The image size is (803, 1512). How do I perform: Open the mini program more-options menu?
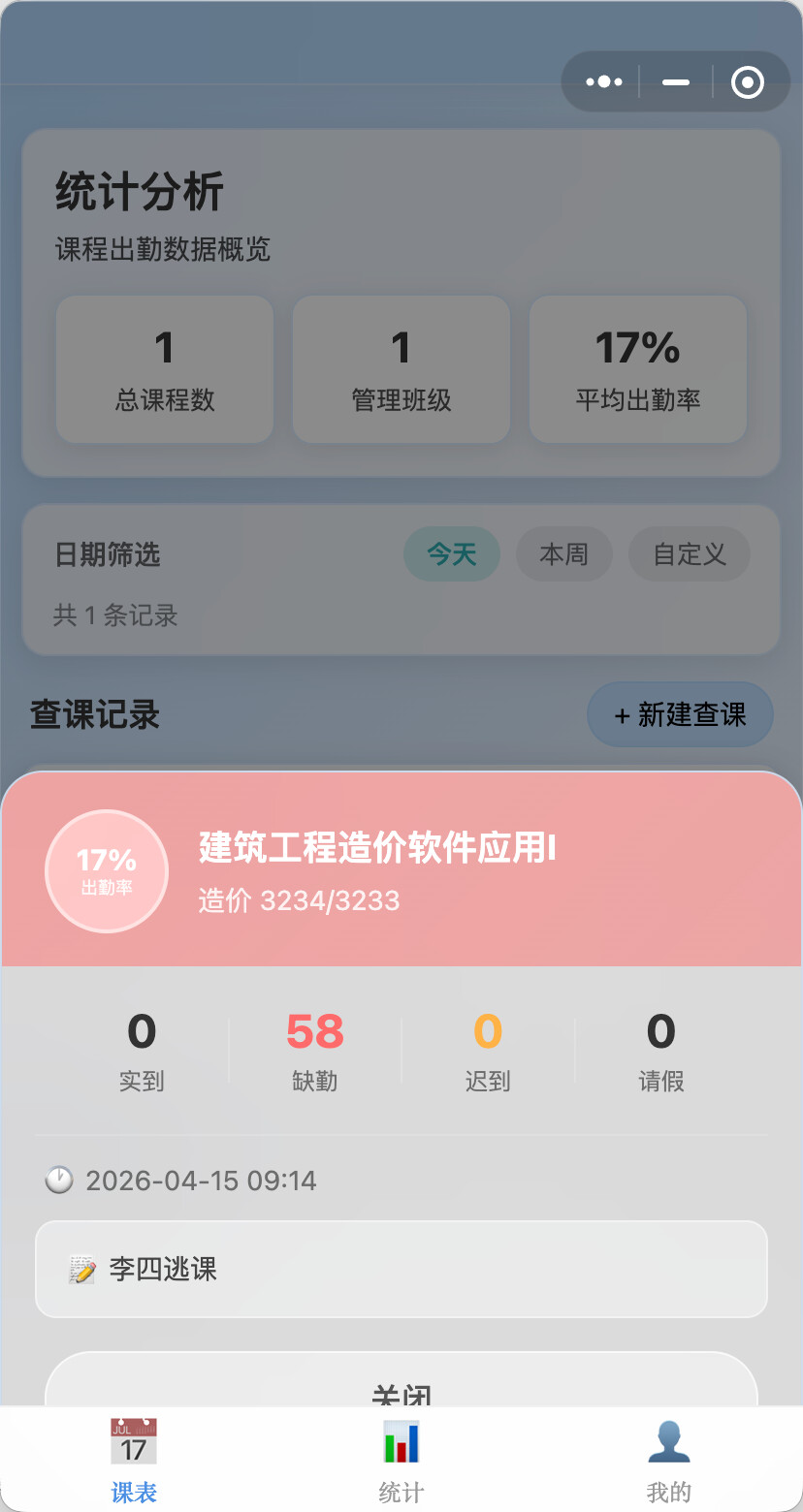(603, 82)
